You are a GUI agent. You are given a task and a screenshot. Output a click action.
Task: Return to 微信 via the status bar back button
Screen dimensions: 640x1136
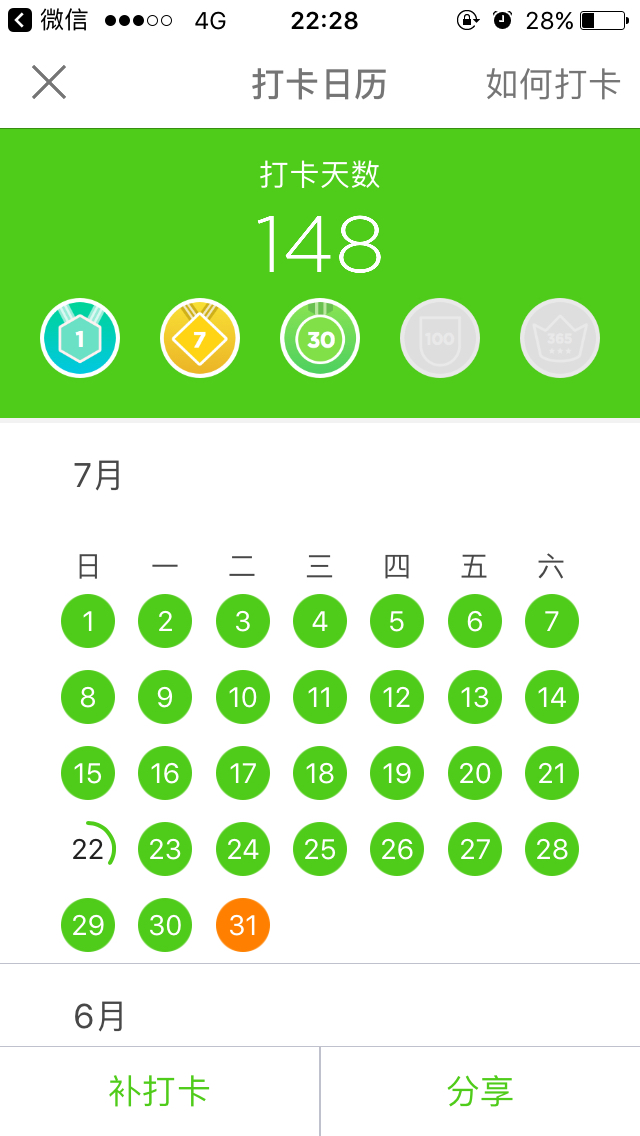coord(48,20)
